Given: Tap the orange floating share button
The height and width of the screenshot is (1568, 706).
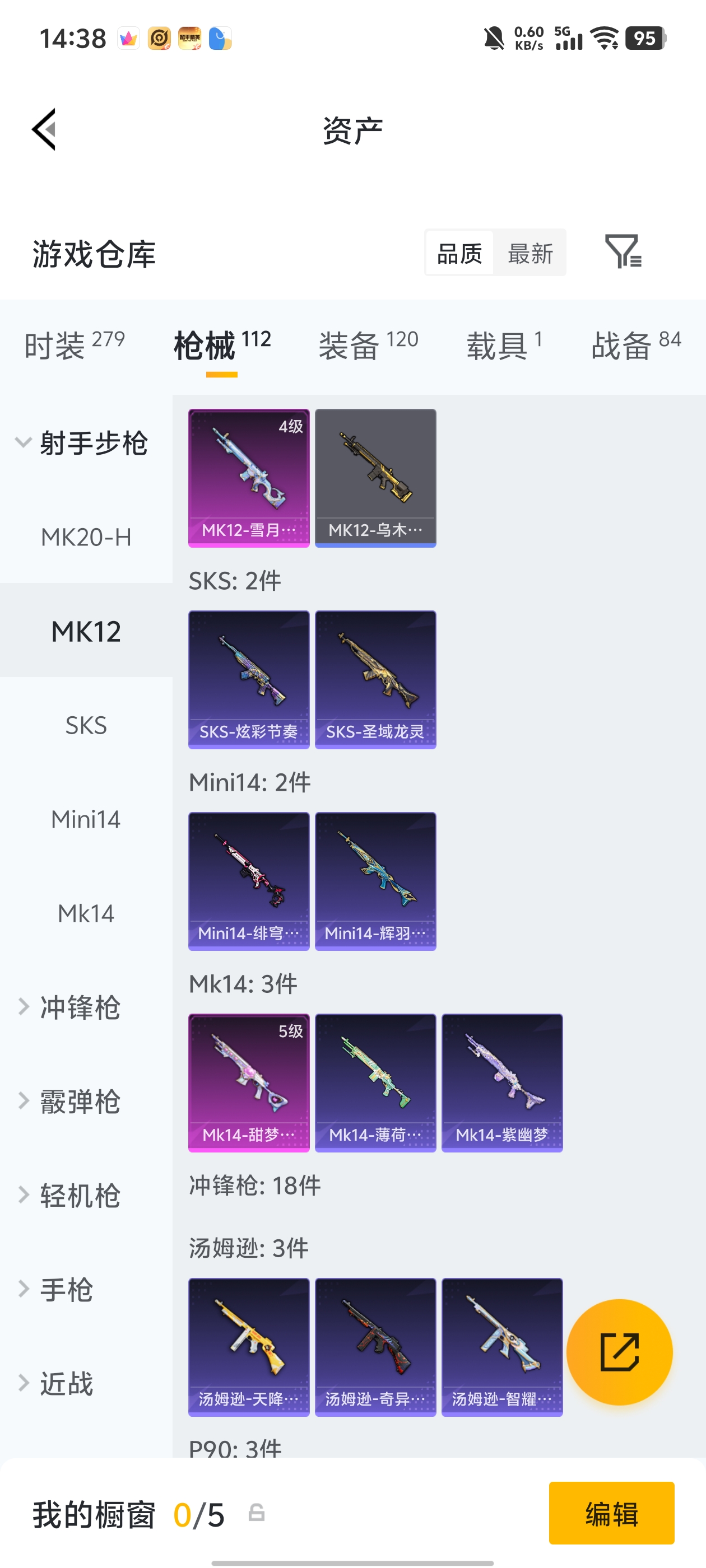Looking at the screenshot, I should click(619, 1352).
